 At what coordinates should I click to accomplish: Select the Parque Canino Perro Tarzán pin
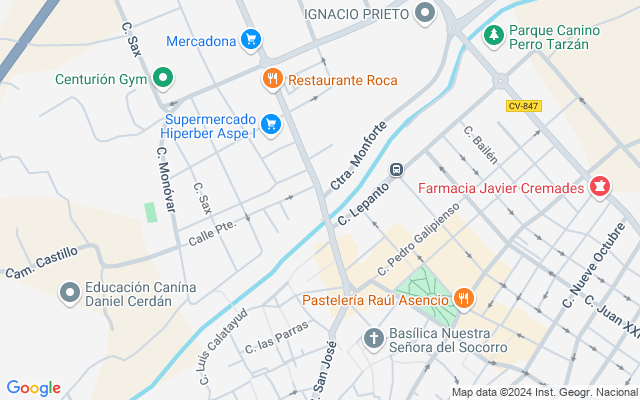[x=492, y=36]
